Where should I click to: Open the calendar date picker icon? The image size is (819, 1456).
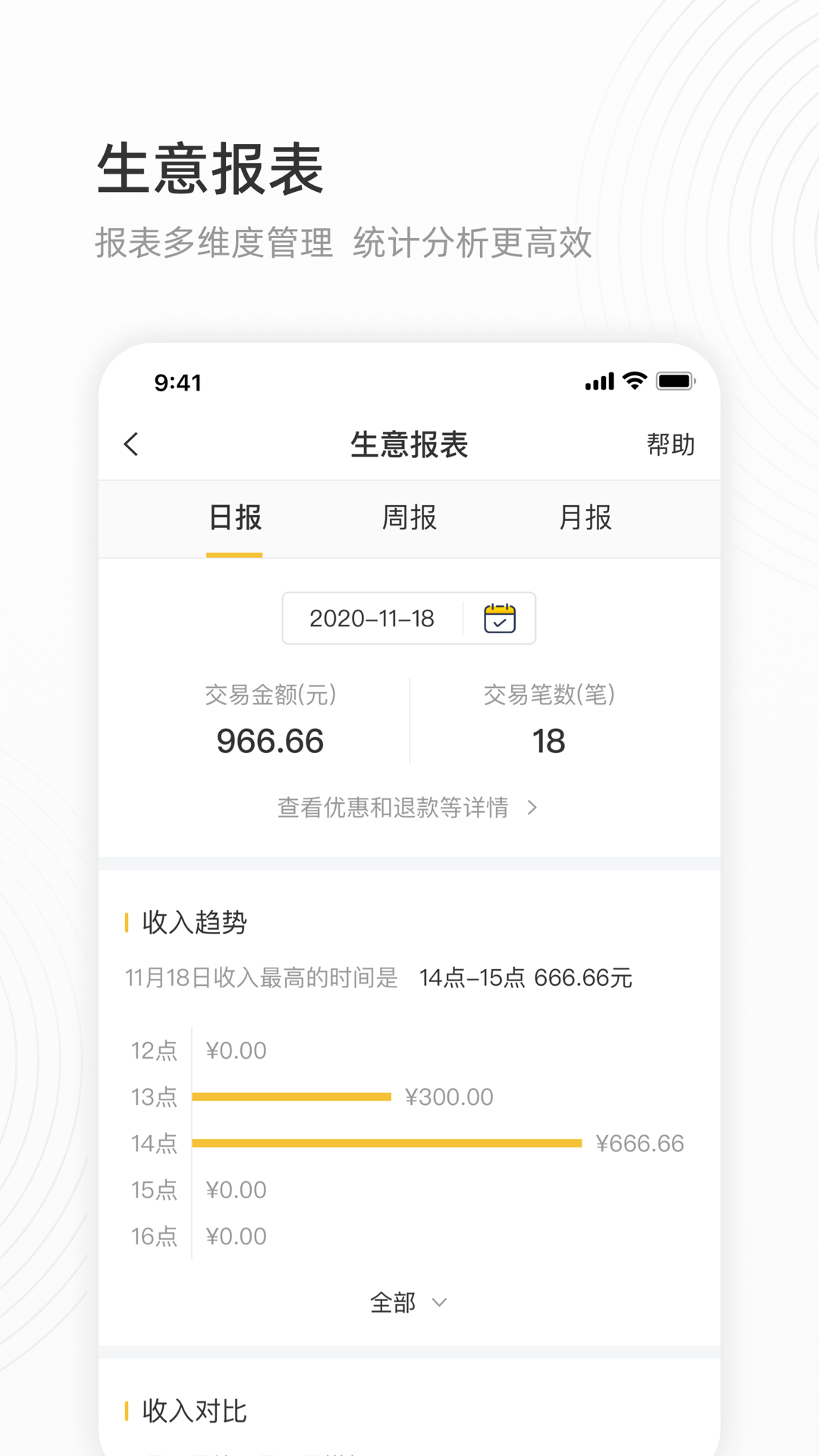(498, 618)
